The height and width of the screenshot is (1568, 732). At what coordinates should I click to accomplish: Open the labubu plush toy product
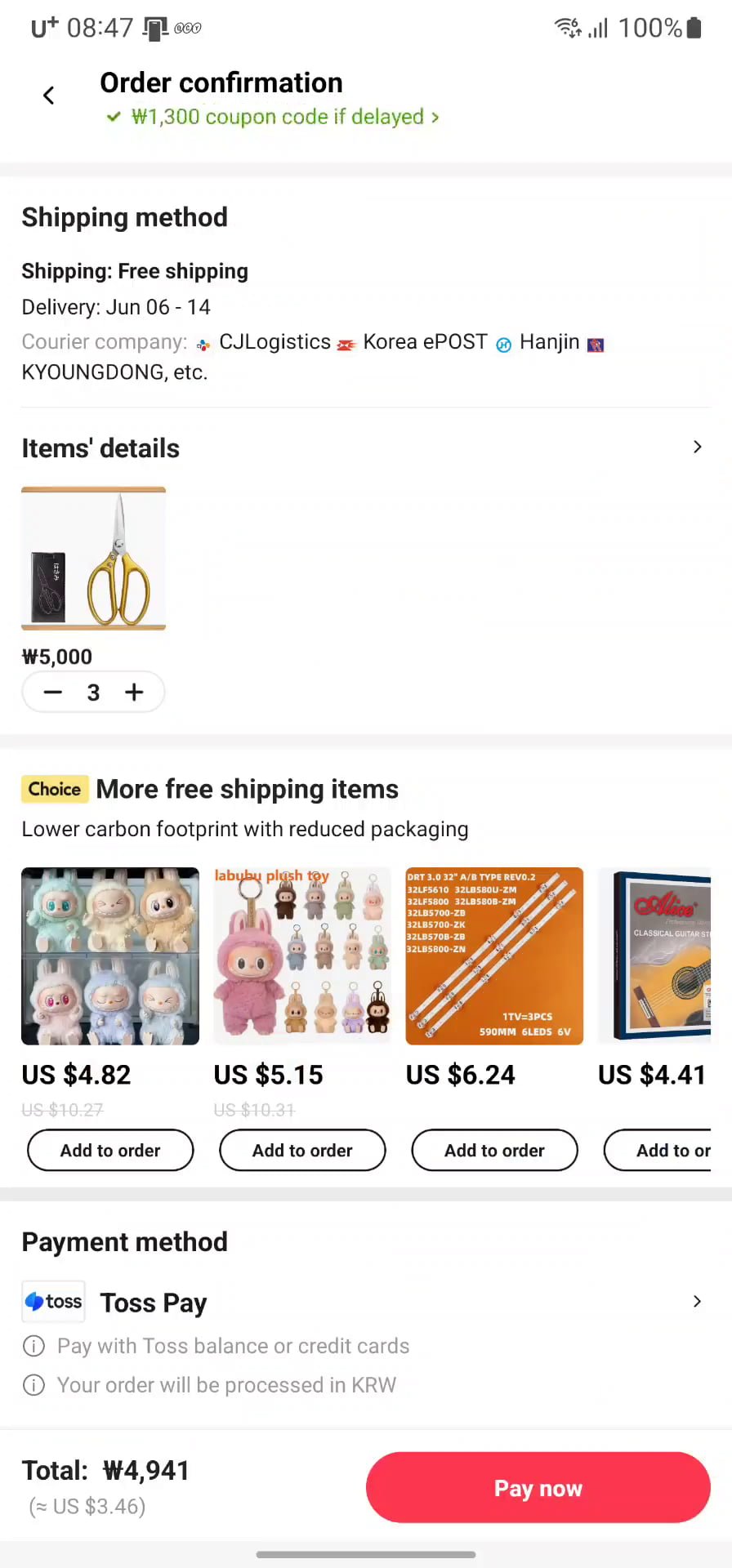(302, 955)
